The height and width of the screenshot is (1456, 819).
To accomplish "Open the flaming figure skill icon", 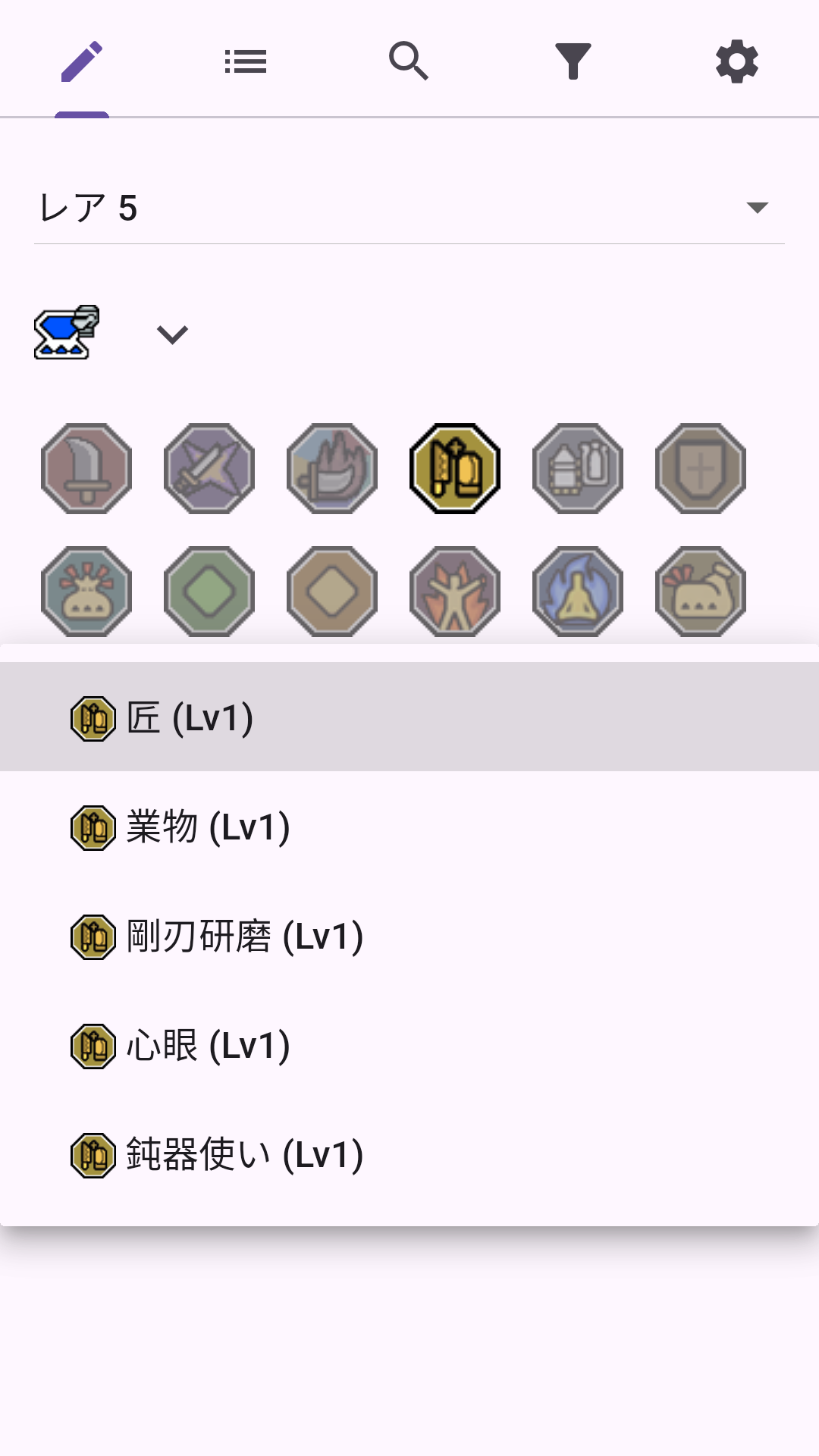I will click(454, 591).
